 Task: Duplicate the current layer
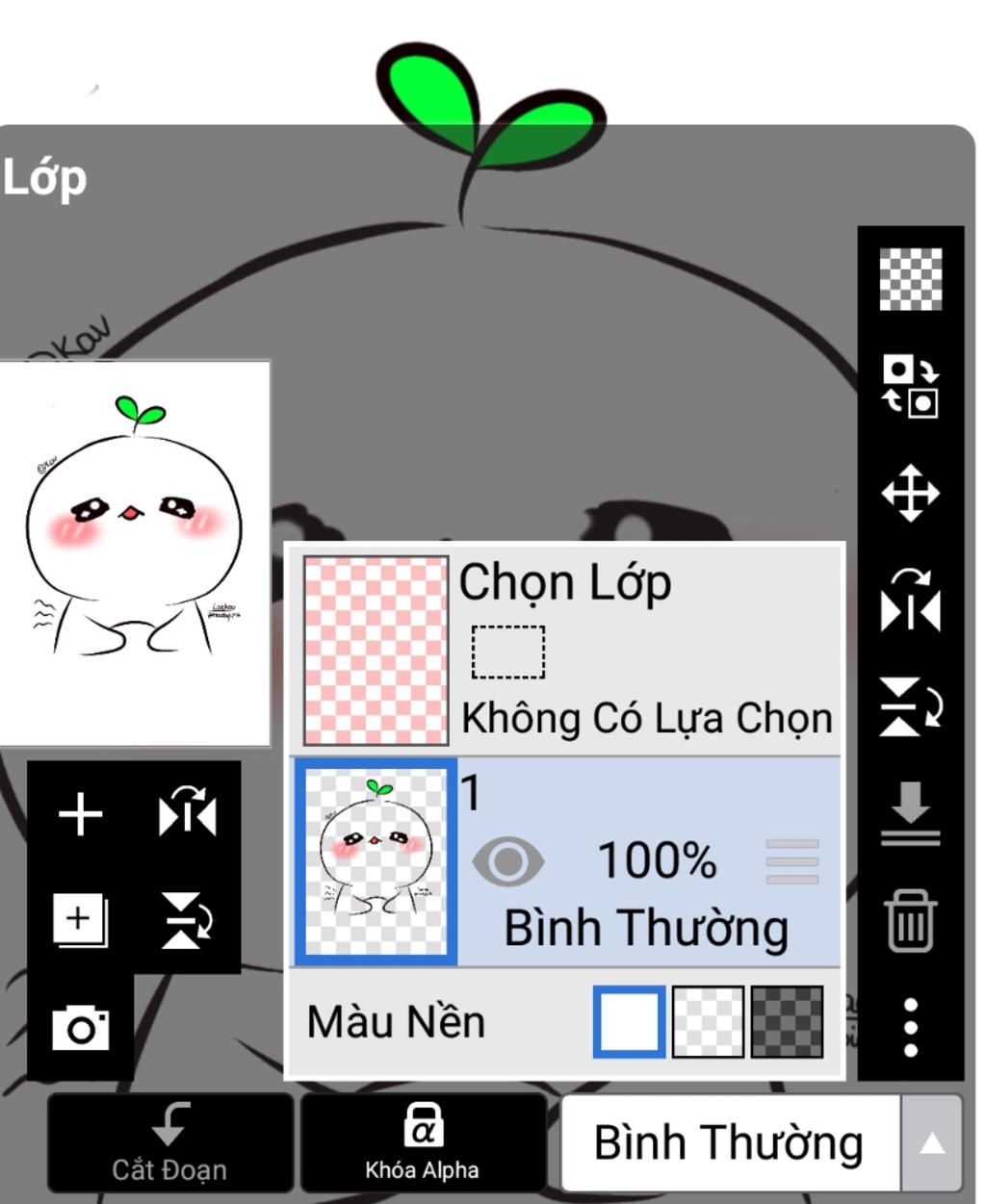pyautogui.click(x=81, y=920)
